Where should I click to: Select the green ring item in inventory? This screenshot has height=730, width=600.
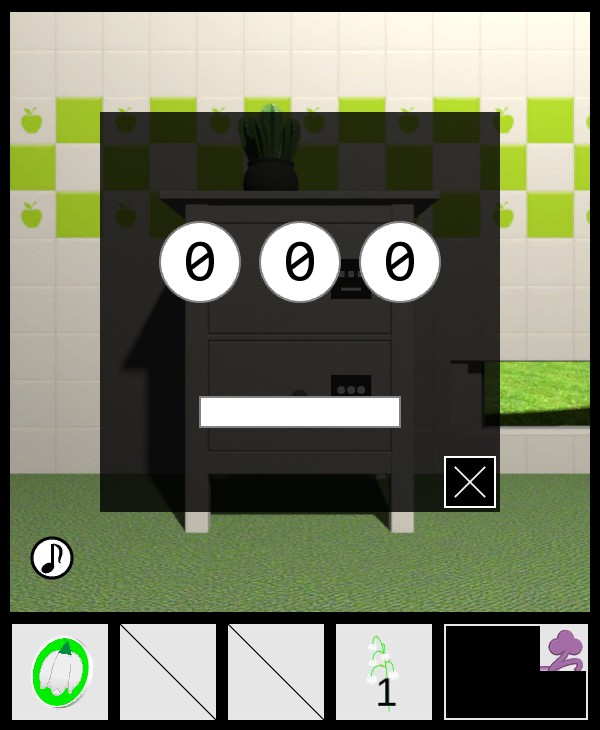click(x=60, y=672)
